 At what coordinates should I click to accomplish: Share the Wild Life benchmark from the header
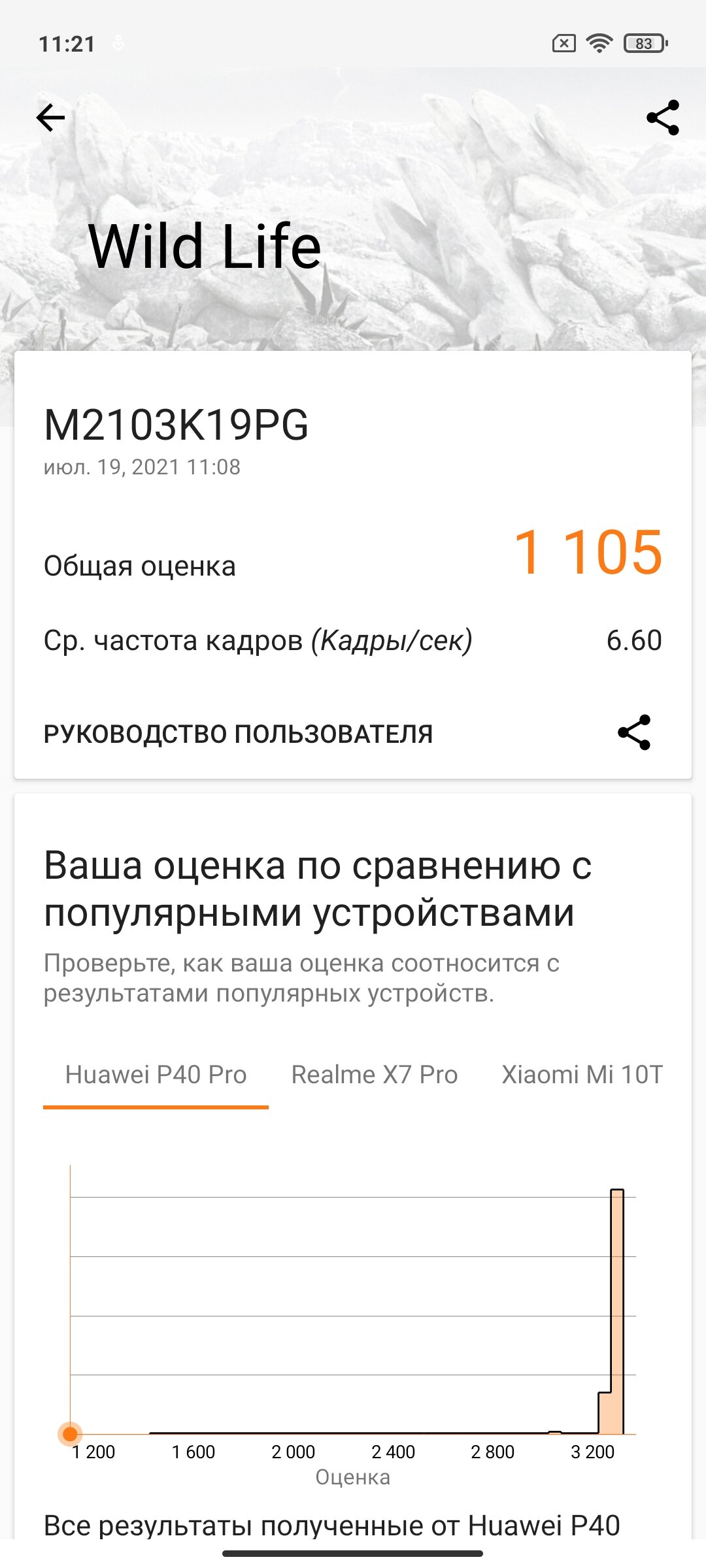(x=663, y=118)
